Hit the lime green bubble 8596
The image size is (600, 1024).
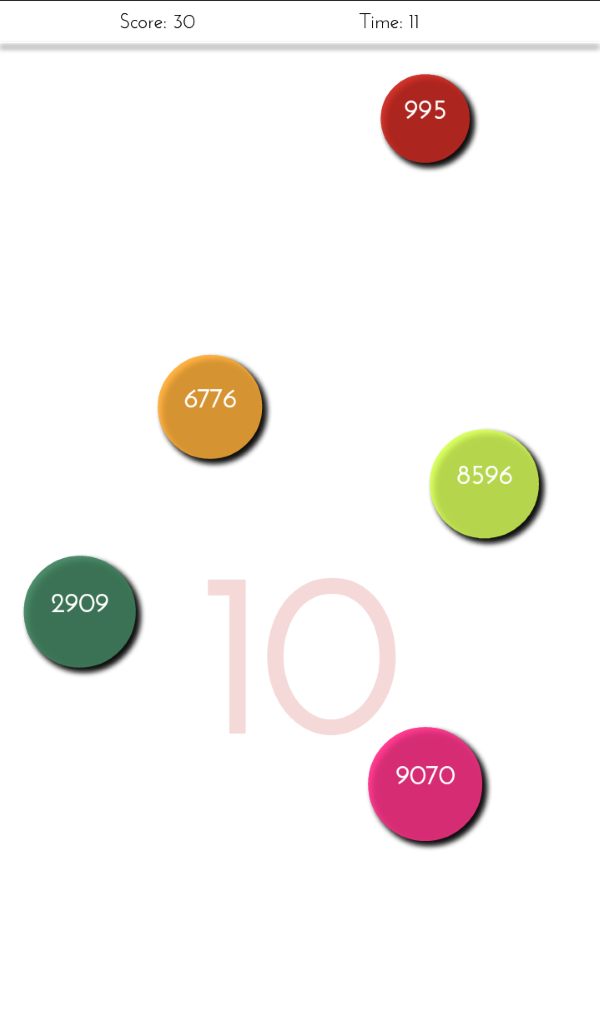pyautogui.click(x=483, y=483)
